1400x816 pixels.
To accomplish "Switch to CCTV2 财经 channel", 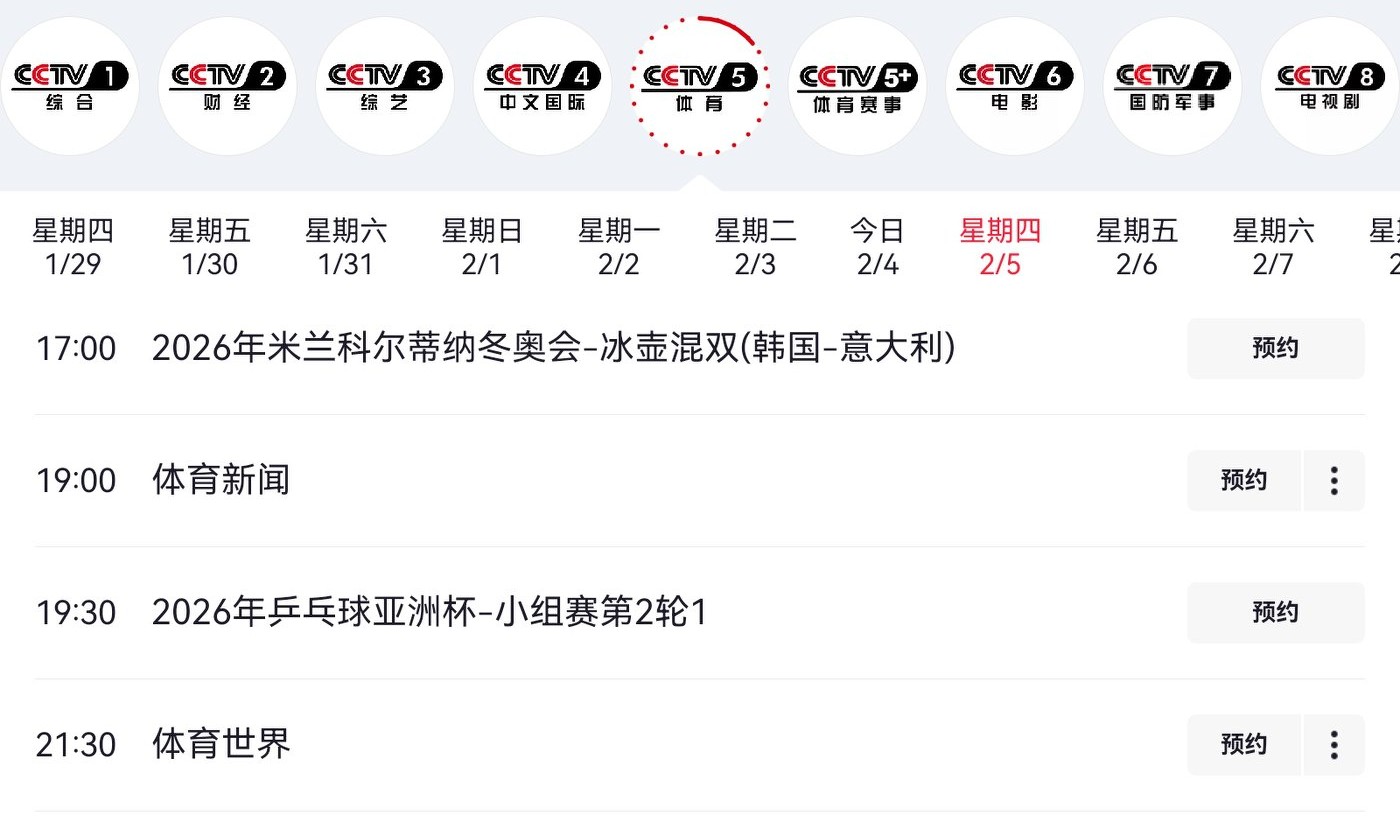I will coord(227,86).
